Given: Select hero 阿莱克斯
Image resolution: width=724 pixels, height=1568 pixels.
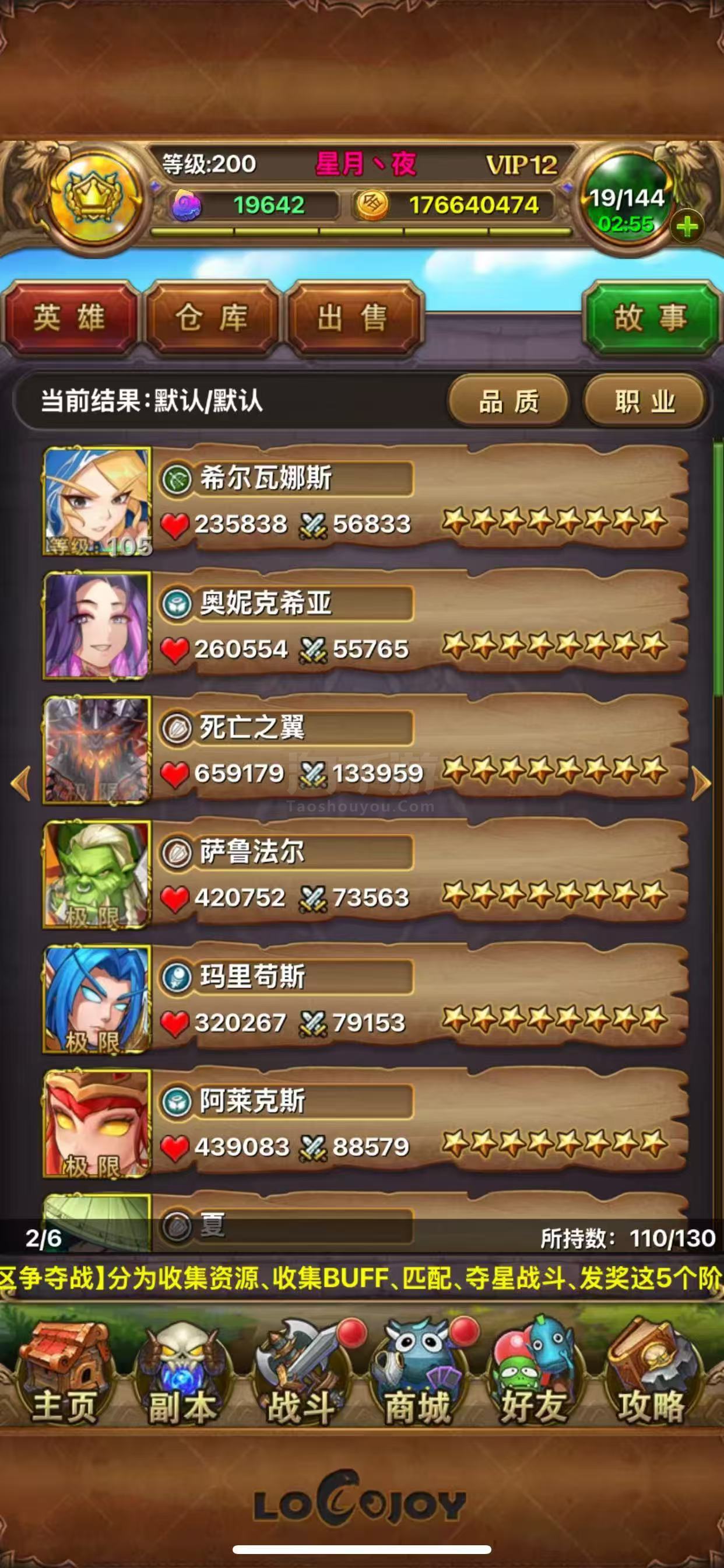Looking at the screenshot, I should coord(365,1124).
